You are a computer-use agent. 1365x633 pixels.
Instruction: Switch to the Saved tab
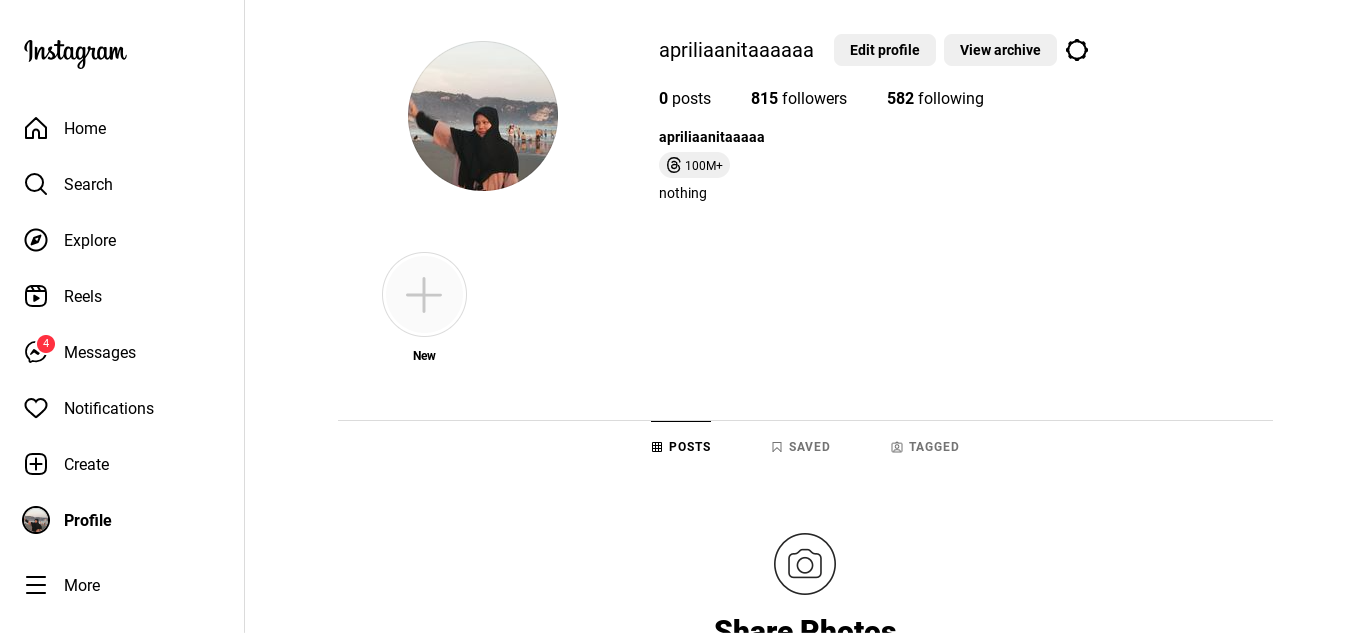pos(801,447)
